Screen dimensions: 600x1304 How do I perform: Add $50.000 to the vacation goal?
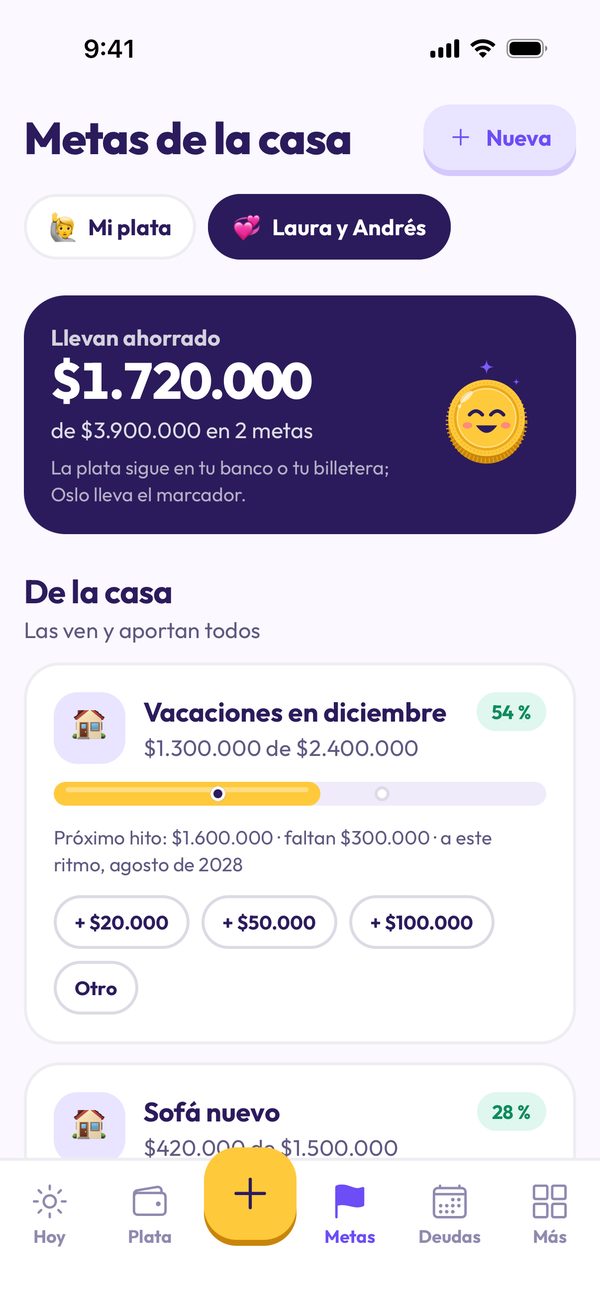click(269, 922)
